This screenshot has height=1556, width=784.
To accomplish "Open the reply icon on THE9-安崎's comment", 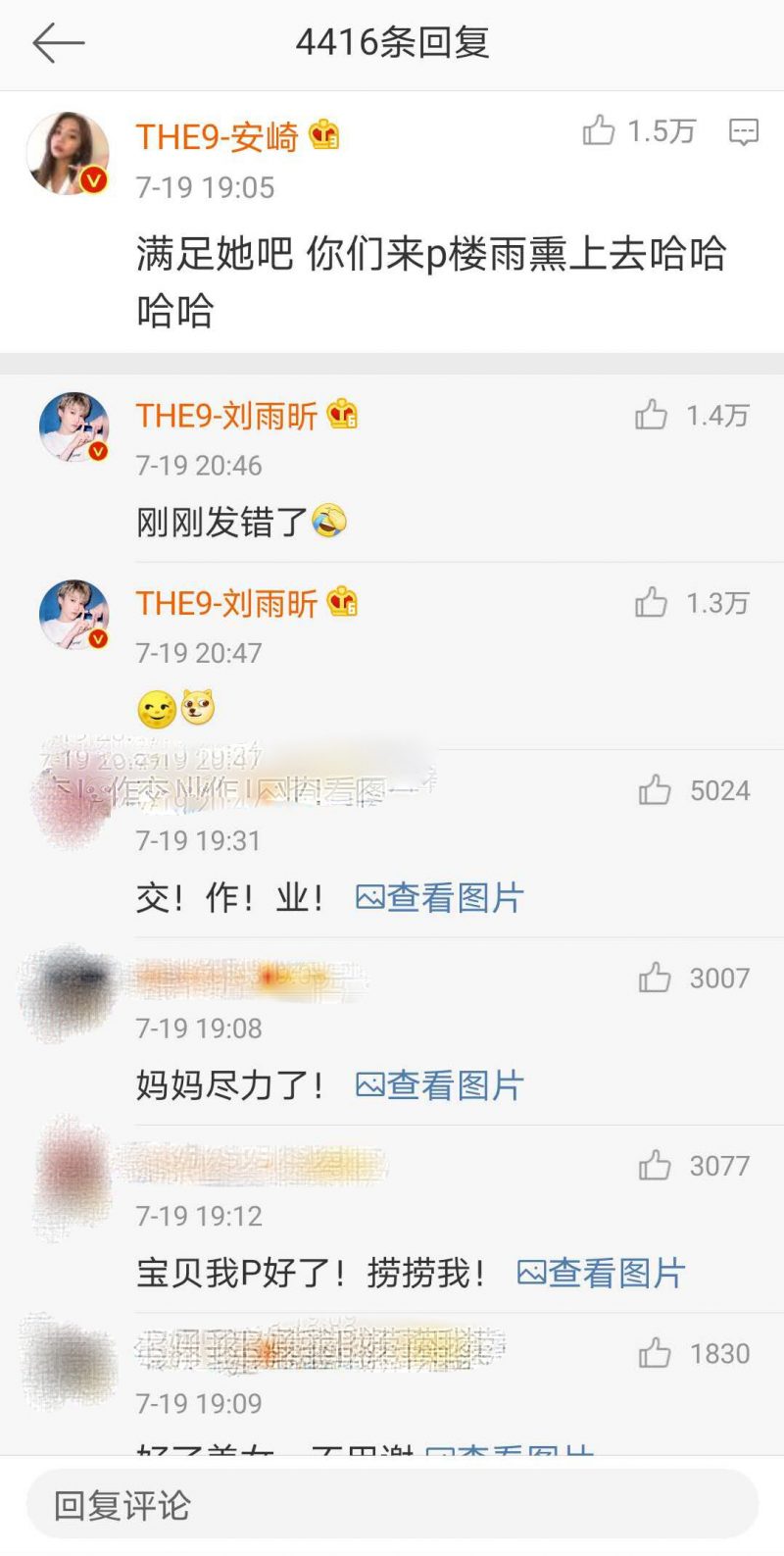I will (x=744, y=131).
